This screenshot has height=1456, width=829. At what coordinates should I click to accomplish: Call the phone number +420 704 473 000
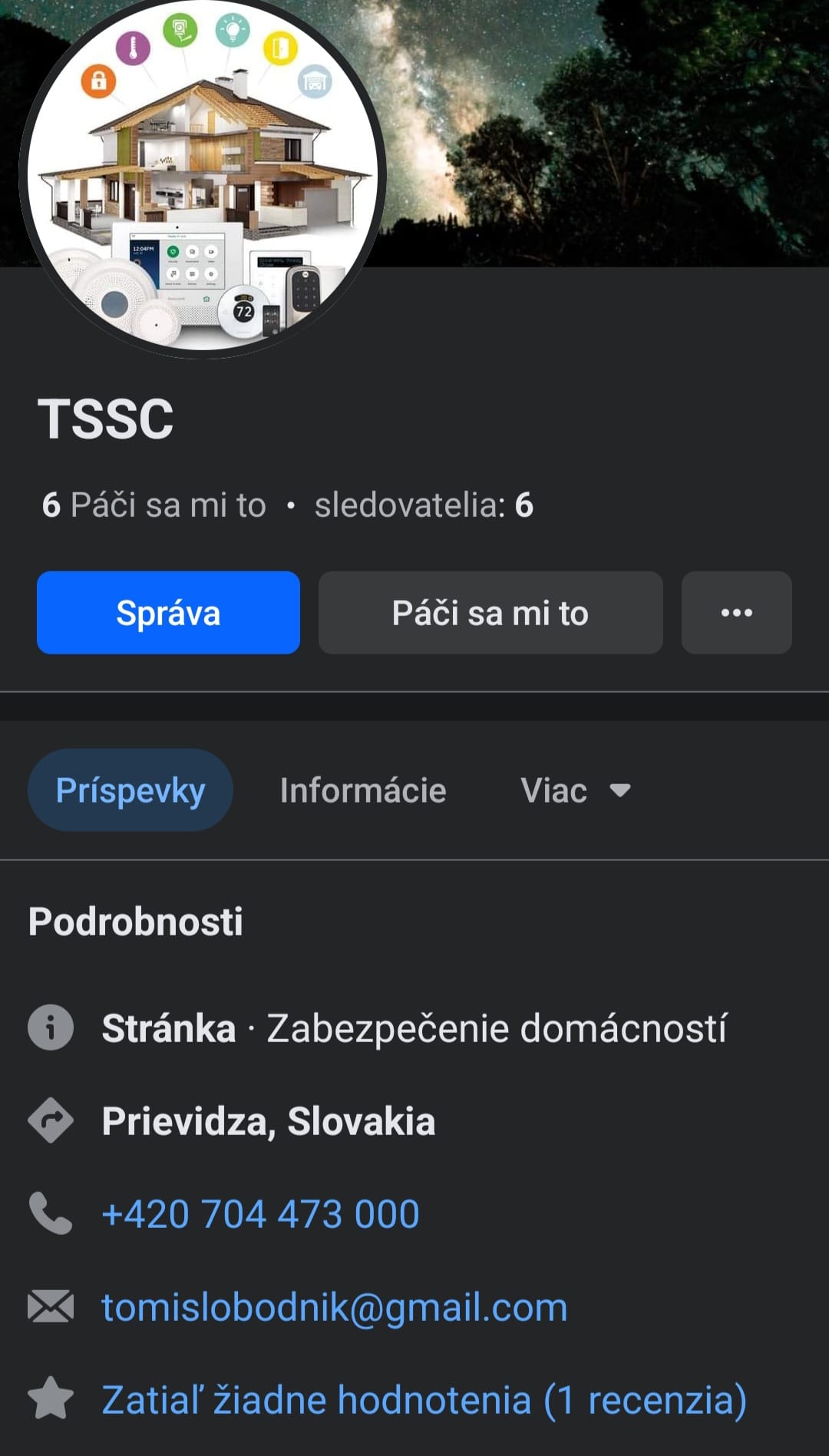(x=261, y=1214)
